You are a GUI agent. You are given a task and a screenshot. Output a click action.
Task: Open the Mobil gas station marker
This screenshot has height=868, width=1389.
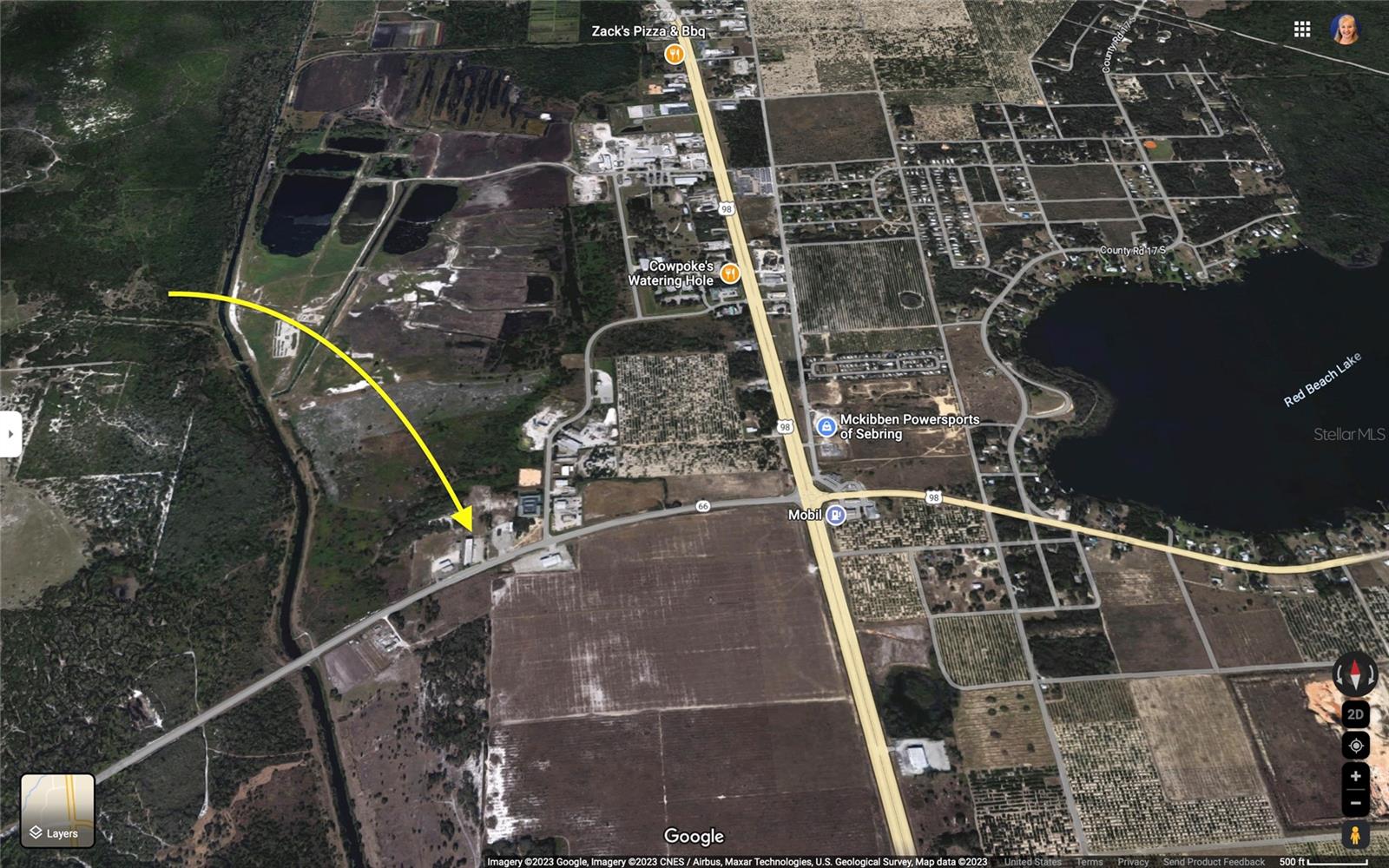click(x=835, y=515)
